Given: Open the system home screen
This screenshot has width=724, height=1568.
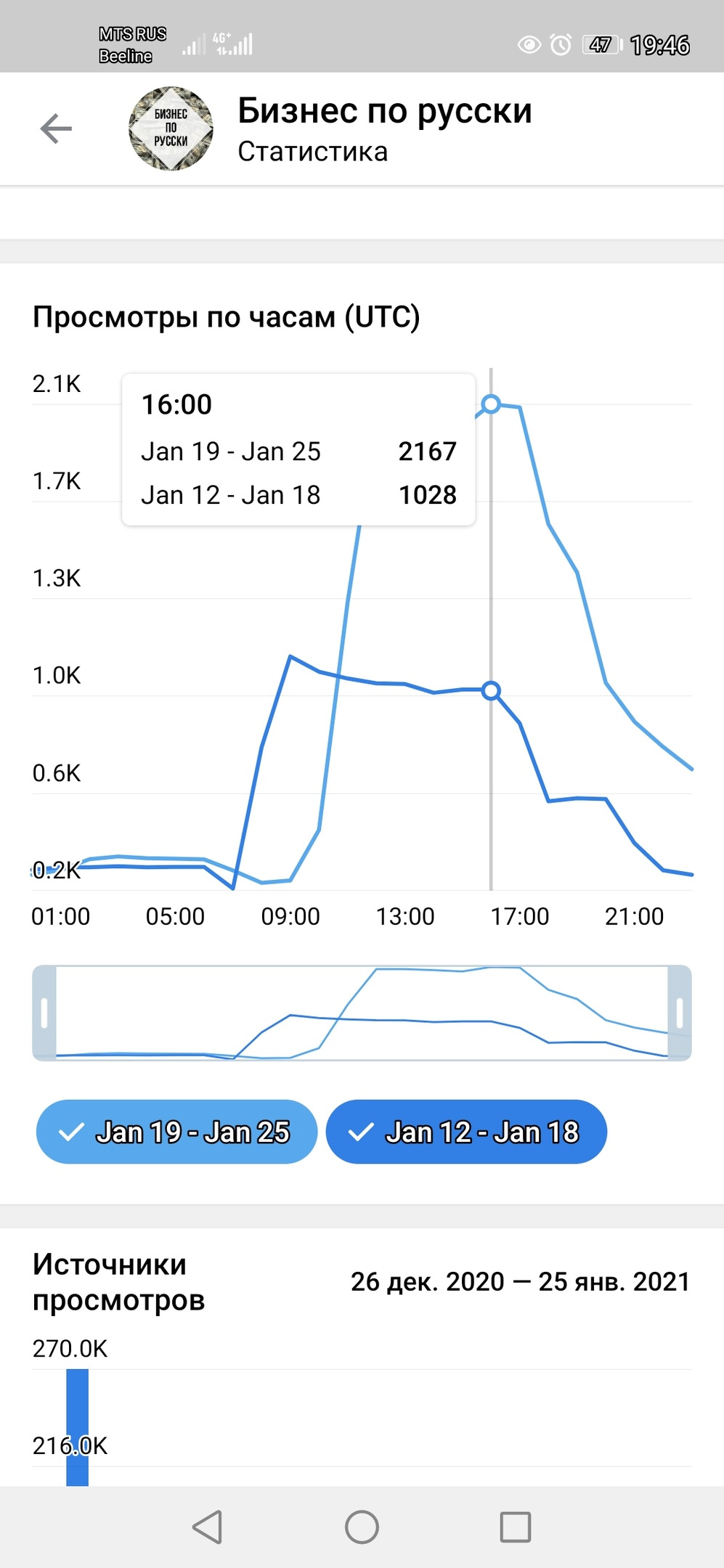Looking at the screenshot, I should click(x=362, y=1527).
